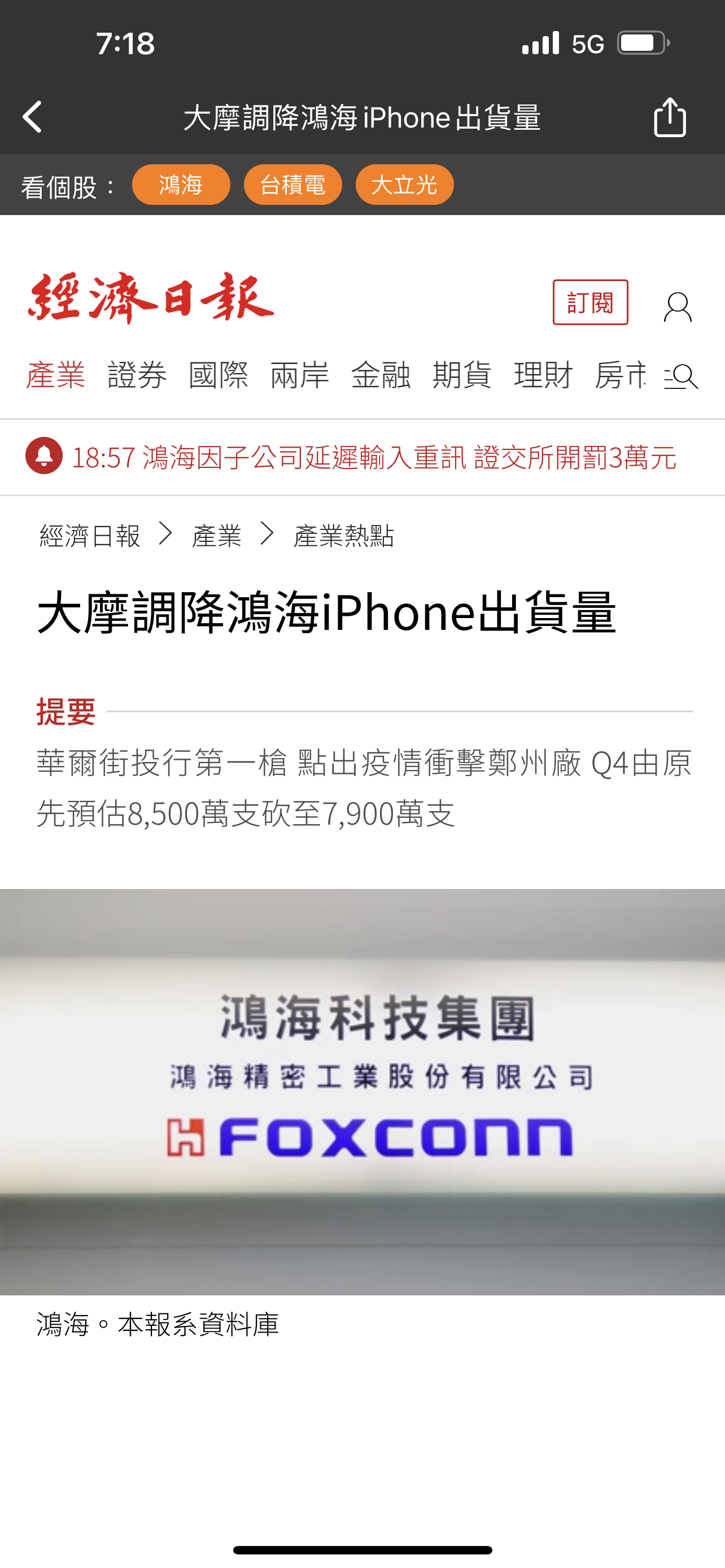
Task: Switch to the 兩岸 tab
Action: coord(299,375)
